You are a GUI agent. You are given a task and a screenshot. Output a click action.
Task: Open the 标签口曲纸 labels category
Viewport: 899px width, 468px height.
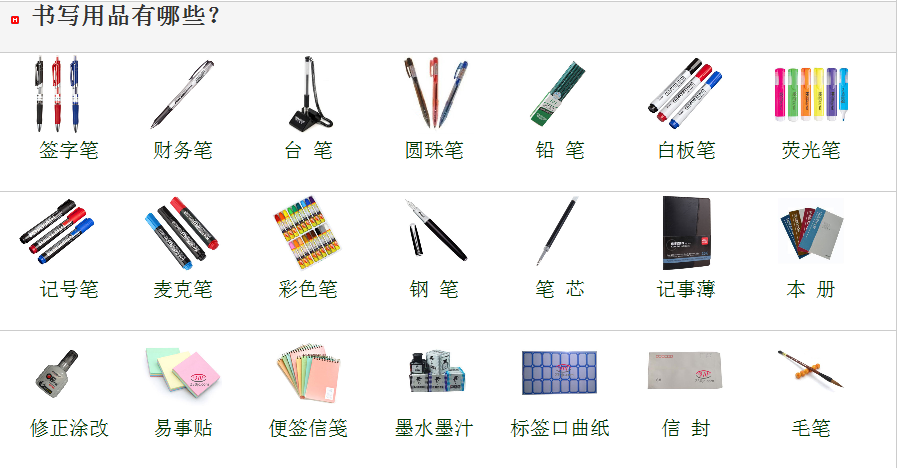(x=560, y=428)
